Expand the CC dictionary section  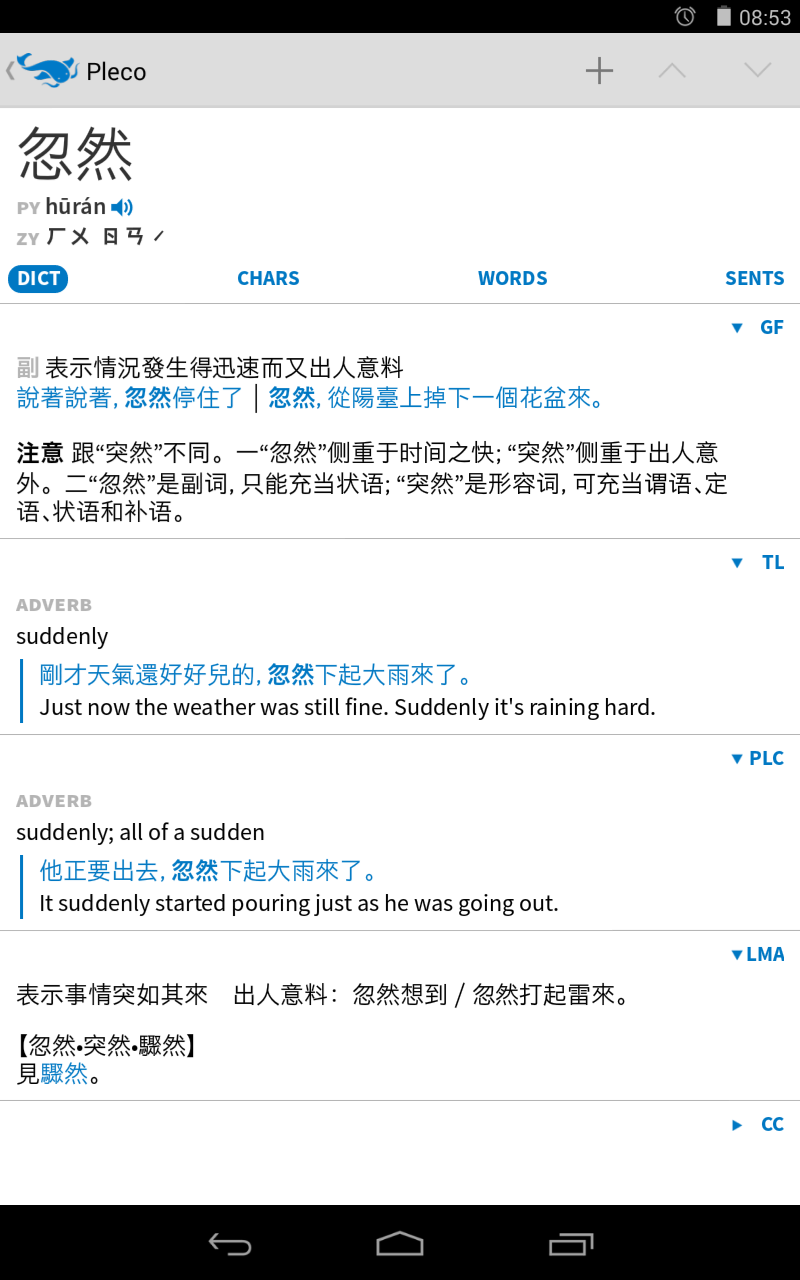757,1124
